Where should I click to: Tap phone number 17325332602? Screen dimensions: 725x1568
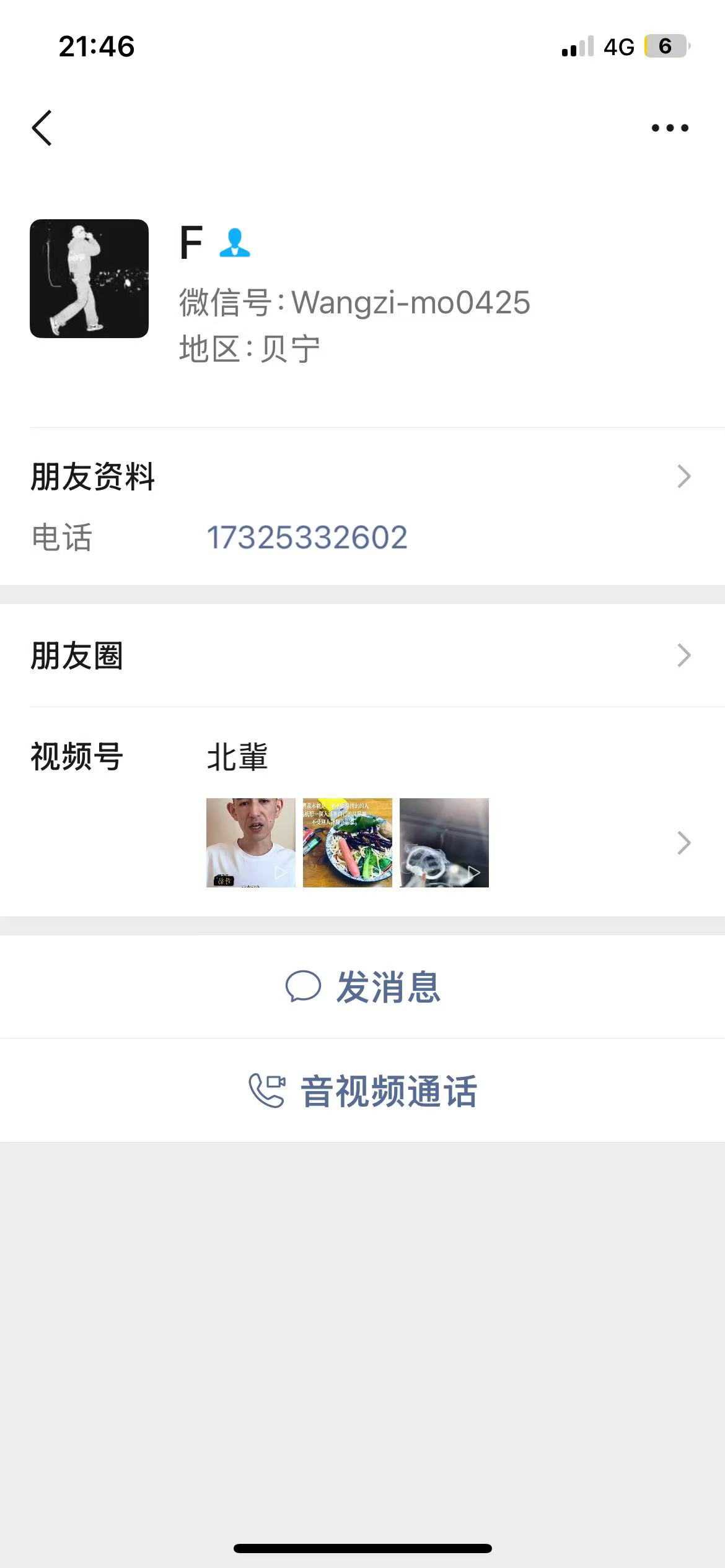307,538
